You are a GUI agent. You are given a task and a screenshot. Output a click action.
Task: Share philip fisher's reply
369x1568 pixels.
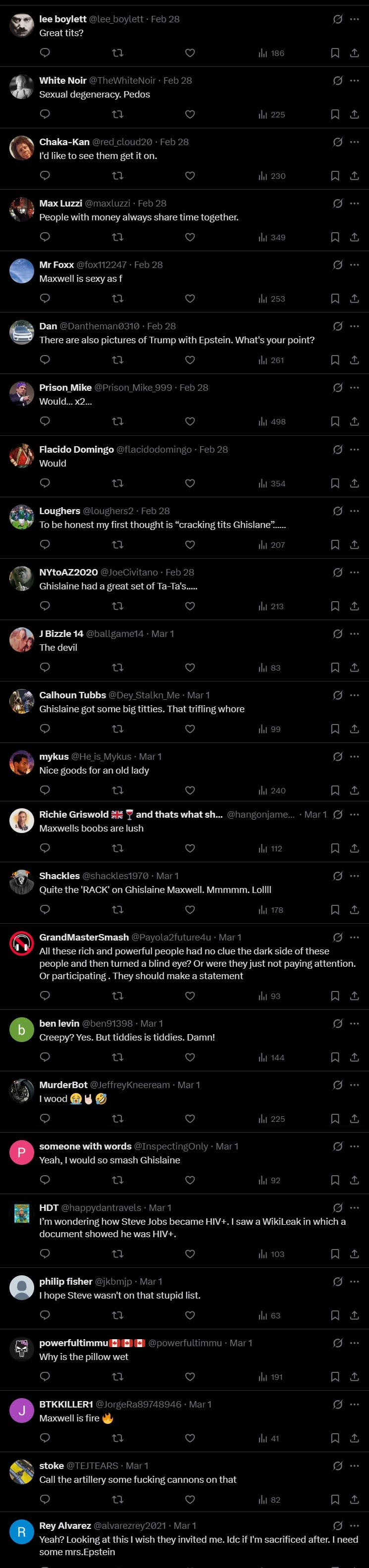[x=354, y=1315]
